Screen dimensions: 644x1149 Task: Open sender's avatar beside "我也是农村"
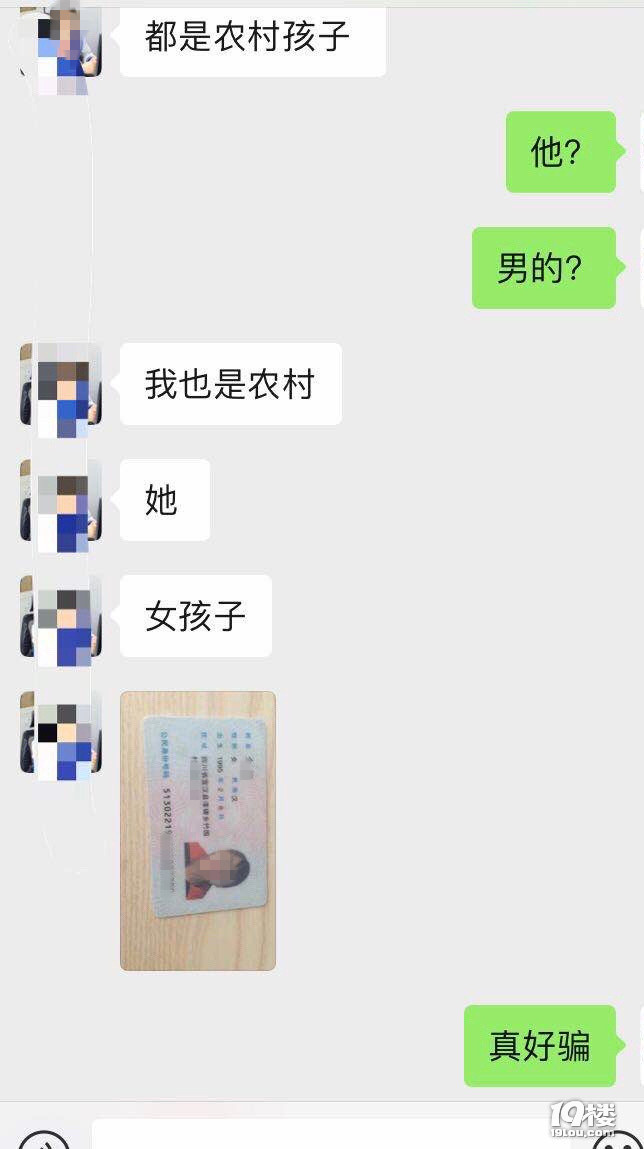(62, 385)
